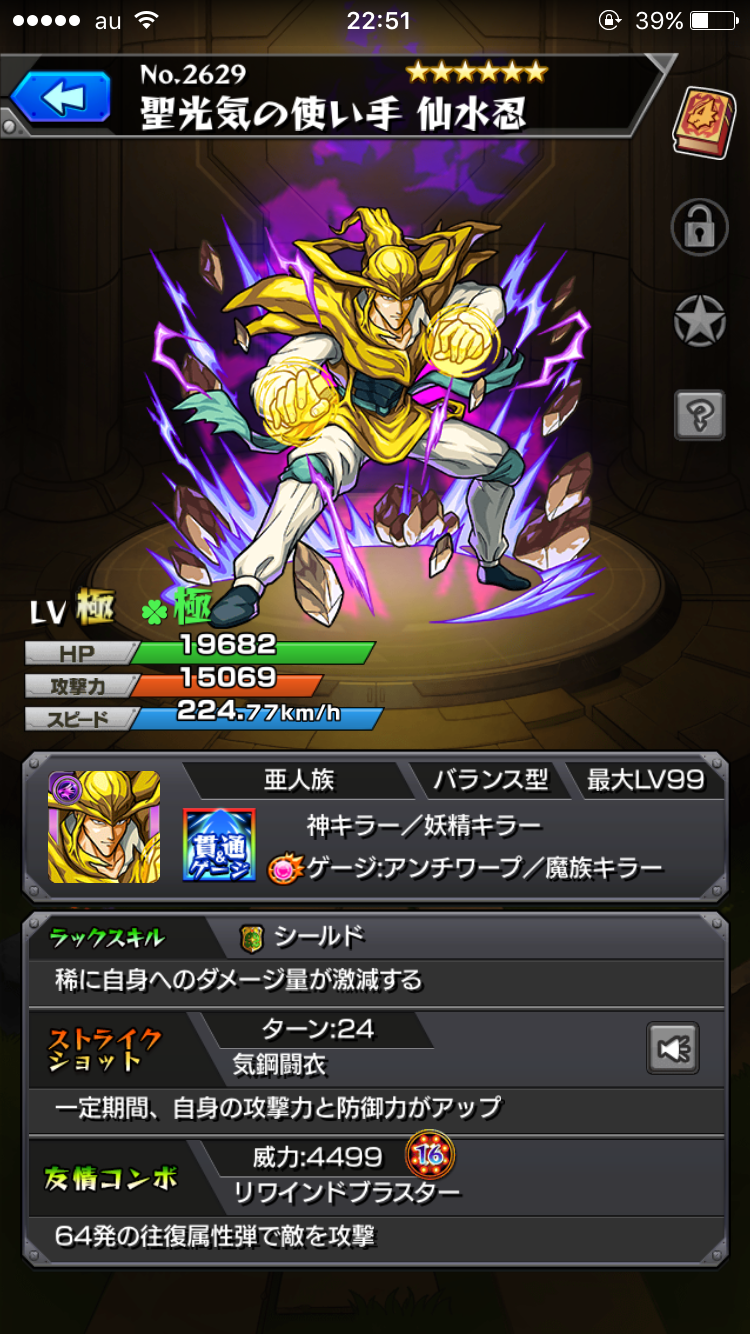
Task: Go back using the blue arrow
Action: tap(60, 98)
